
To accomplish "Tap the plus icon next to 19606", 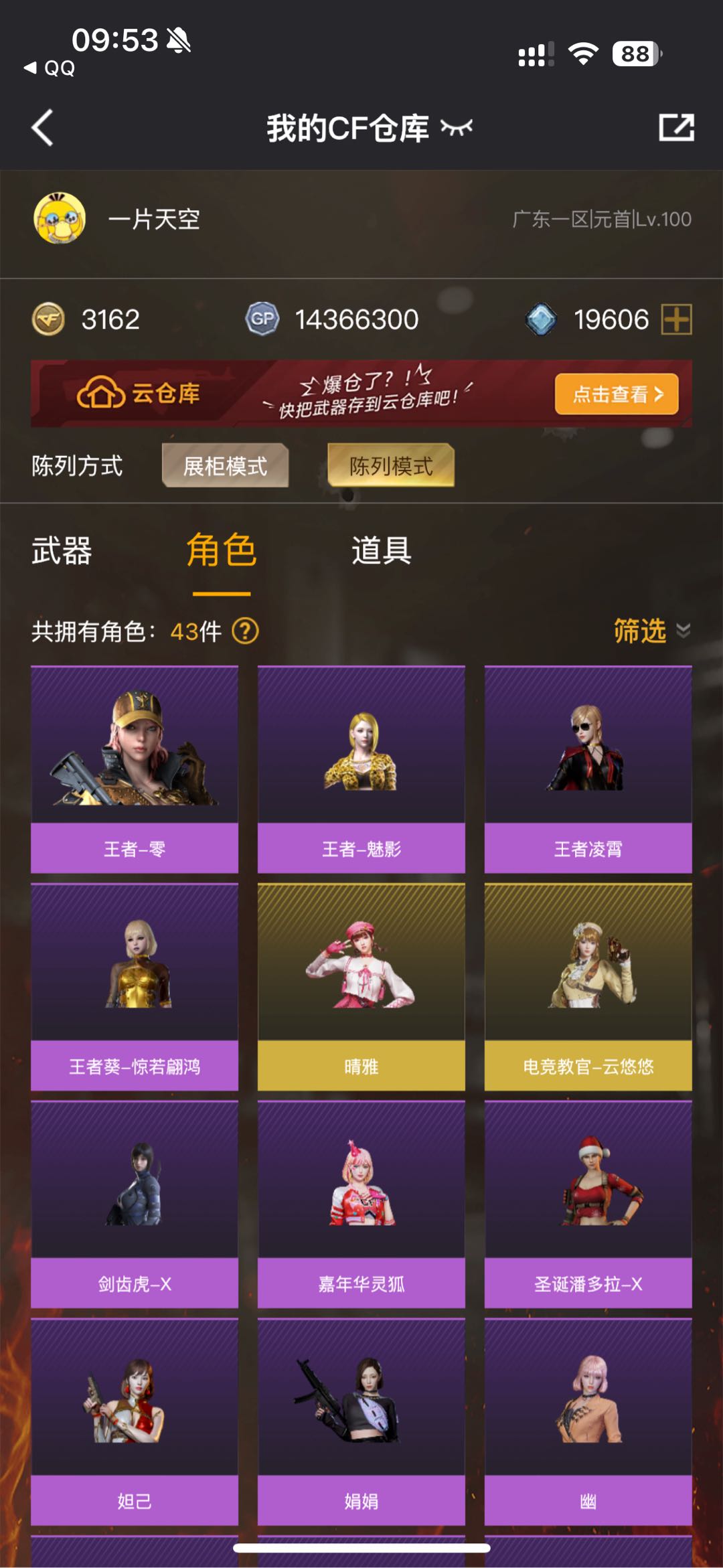I will click(676, 319).
